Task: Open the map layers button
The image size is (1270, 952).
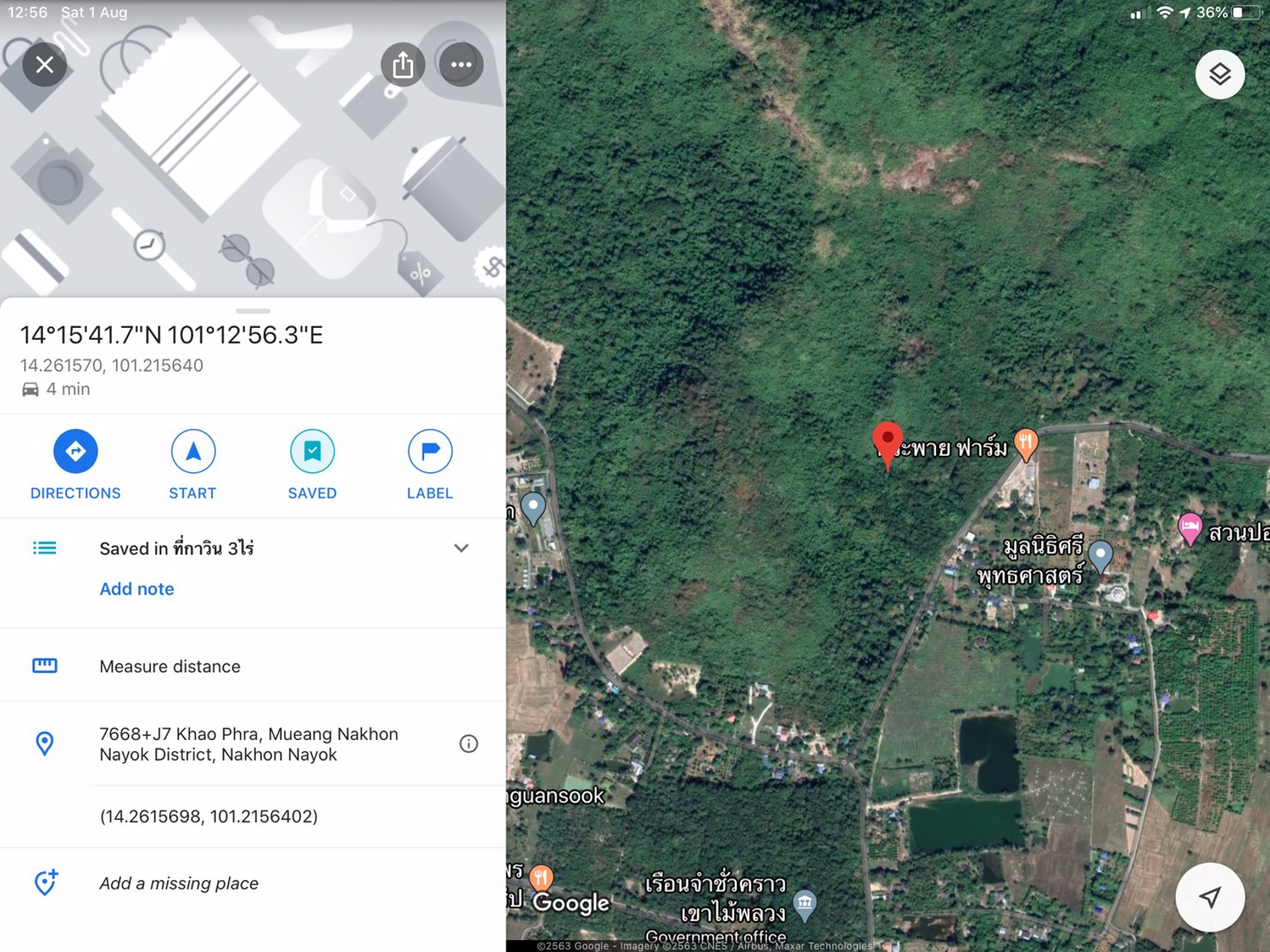Action: click(x=1219, y=74)
